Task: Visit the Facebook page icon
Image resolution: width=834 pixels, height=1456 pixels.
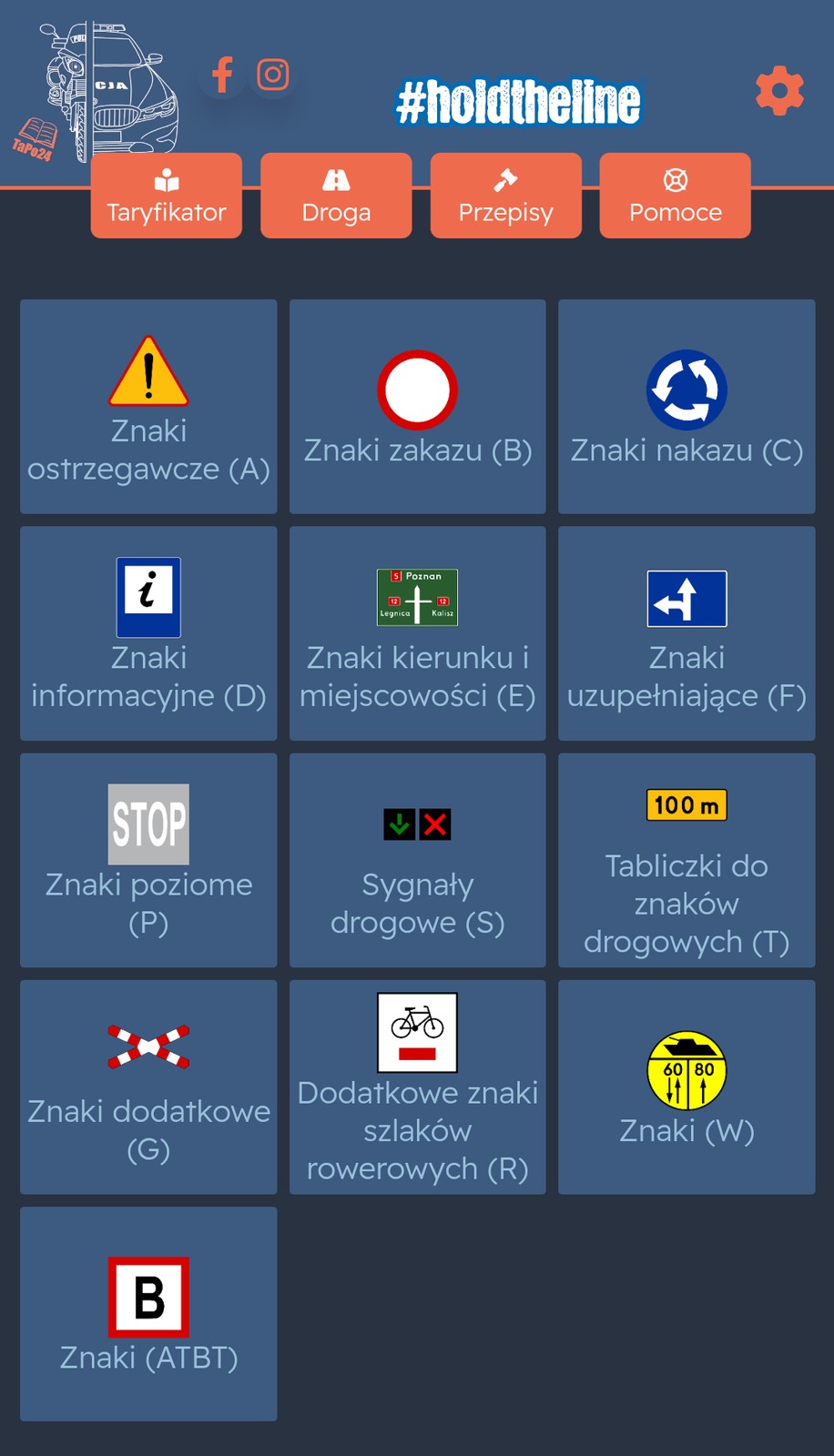Action: tap(221, 75)
